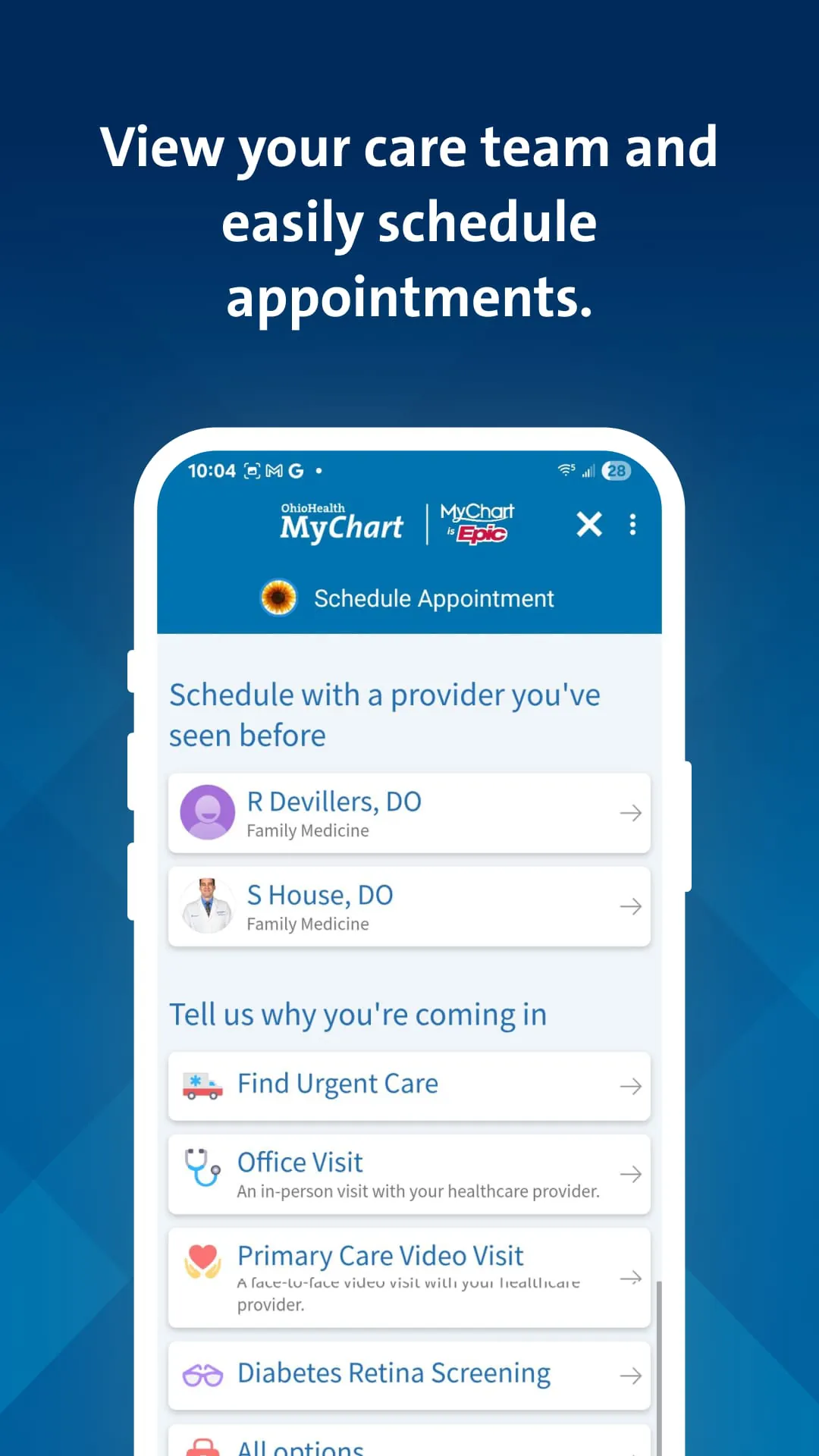Tap the battery indicator in the status bar

pyautogui.click(x=614, y=471)
